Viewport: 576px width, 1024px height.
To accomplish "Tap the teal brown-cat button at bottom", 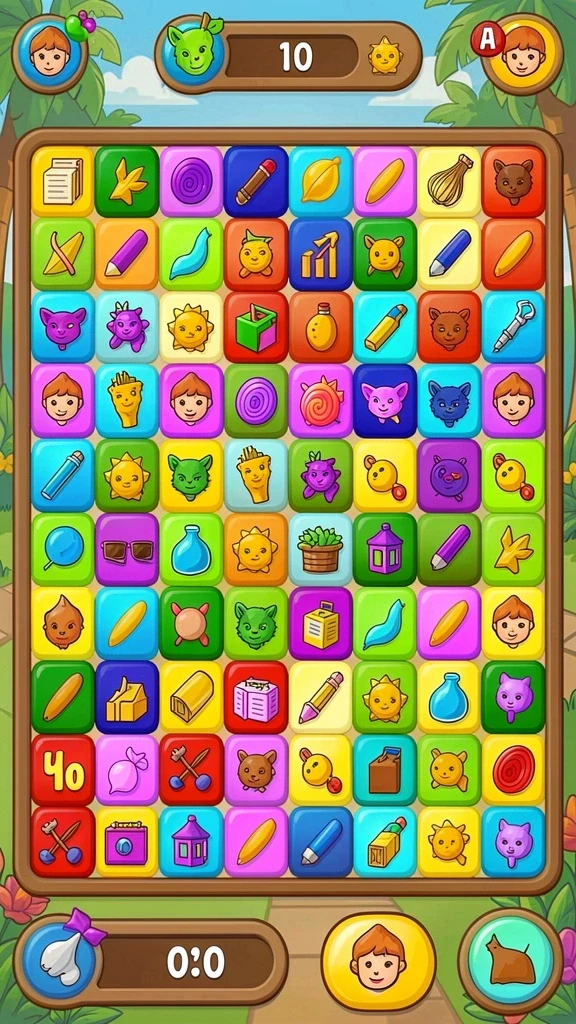I will point(511,963).
